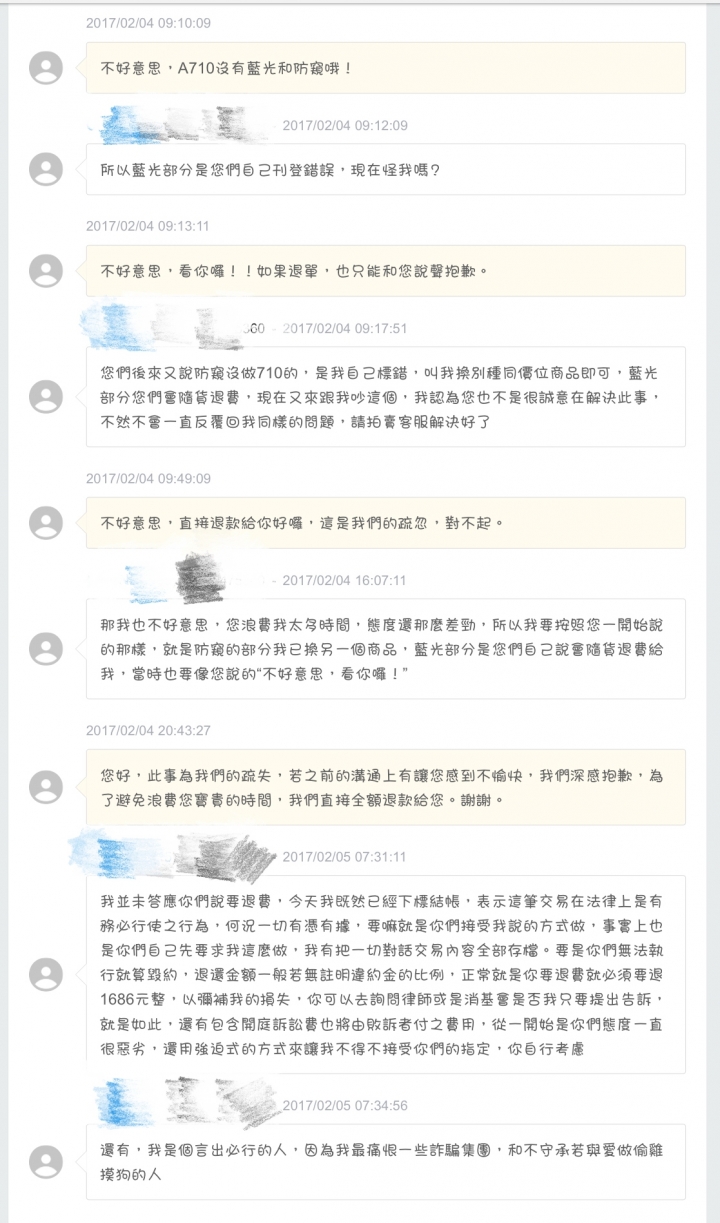The height and width of the screenshot is (1223, 720).
Task: Click the avatar beside the 09:49:09 refund apology
Action: (x=44, y=522)
